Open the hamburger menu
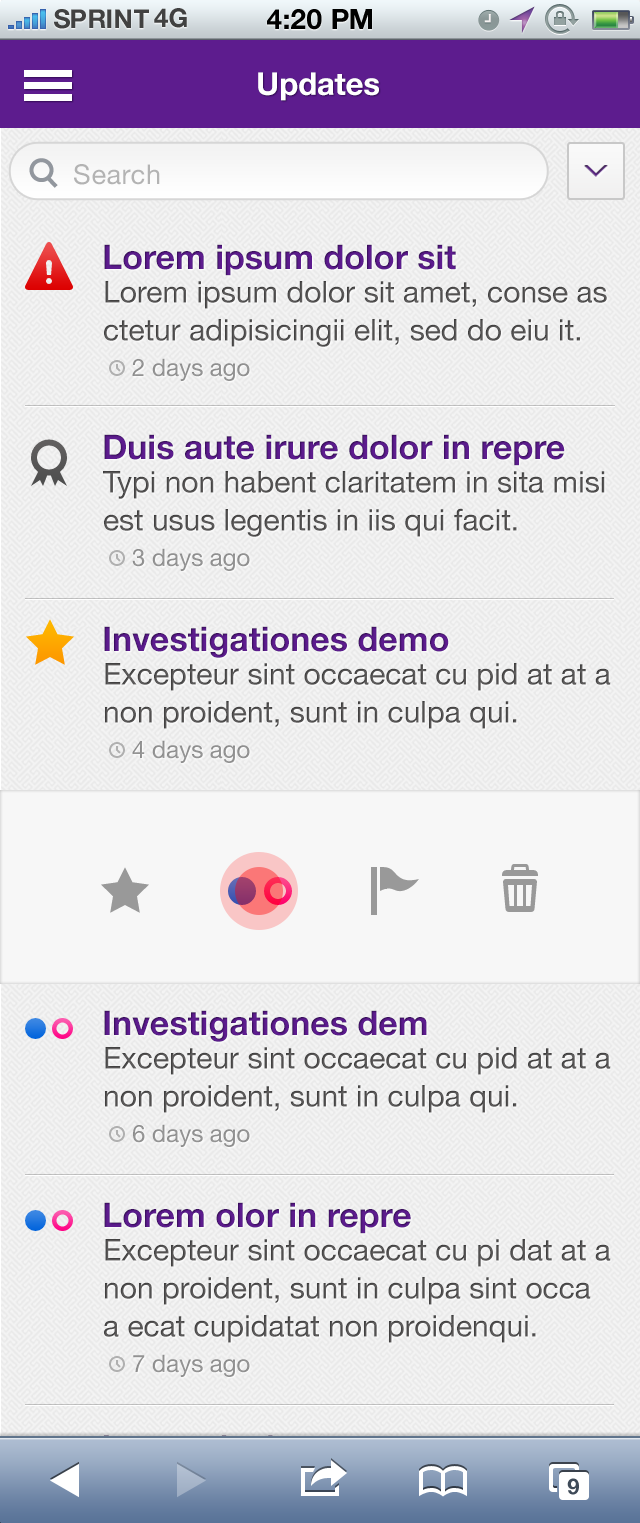Screen dimensions: 640x1523 [x=48, y=85]
